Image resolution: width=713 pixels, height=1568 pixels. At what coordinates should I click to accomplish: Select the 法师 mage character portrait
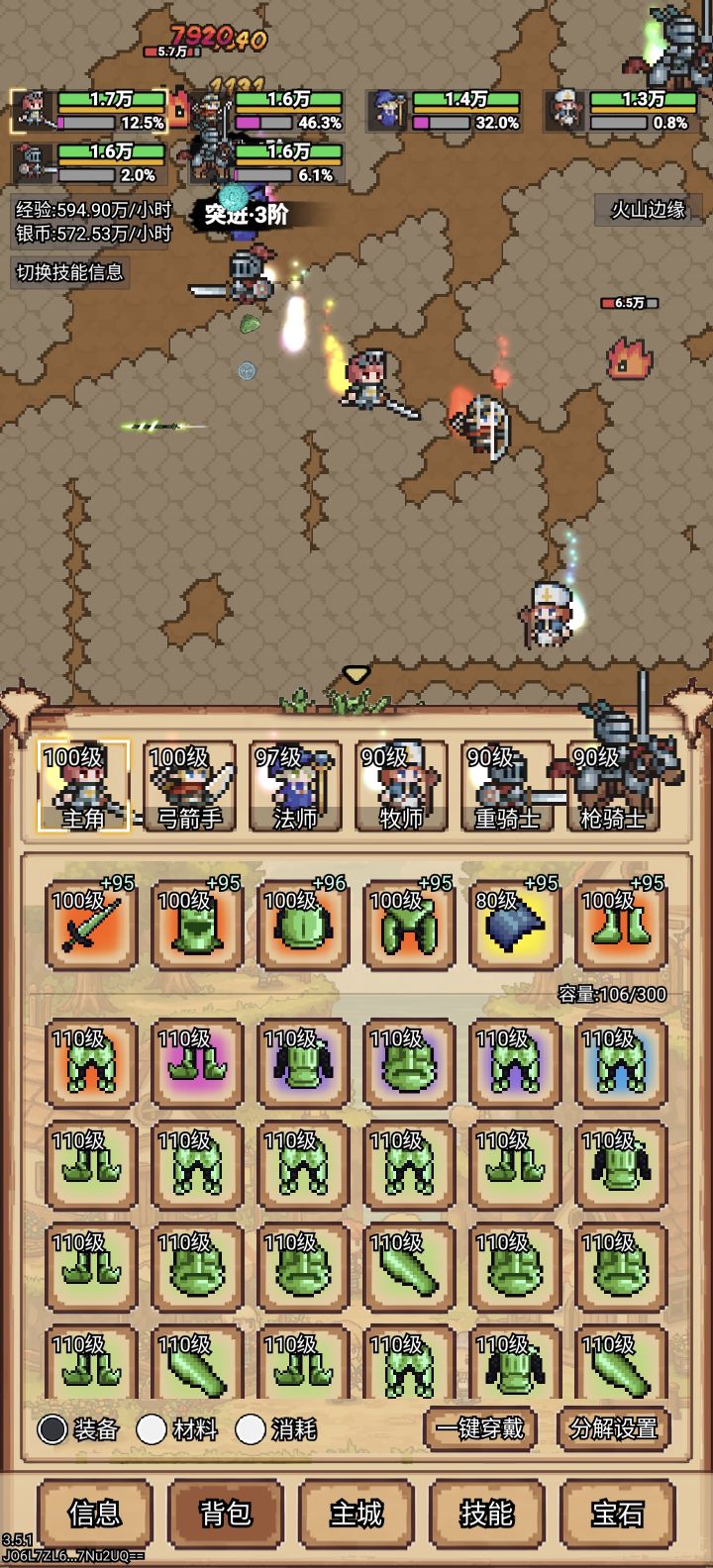pos(295,787)
